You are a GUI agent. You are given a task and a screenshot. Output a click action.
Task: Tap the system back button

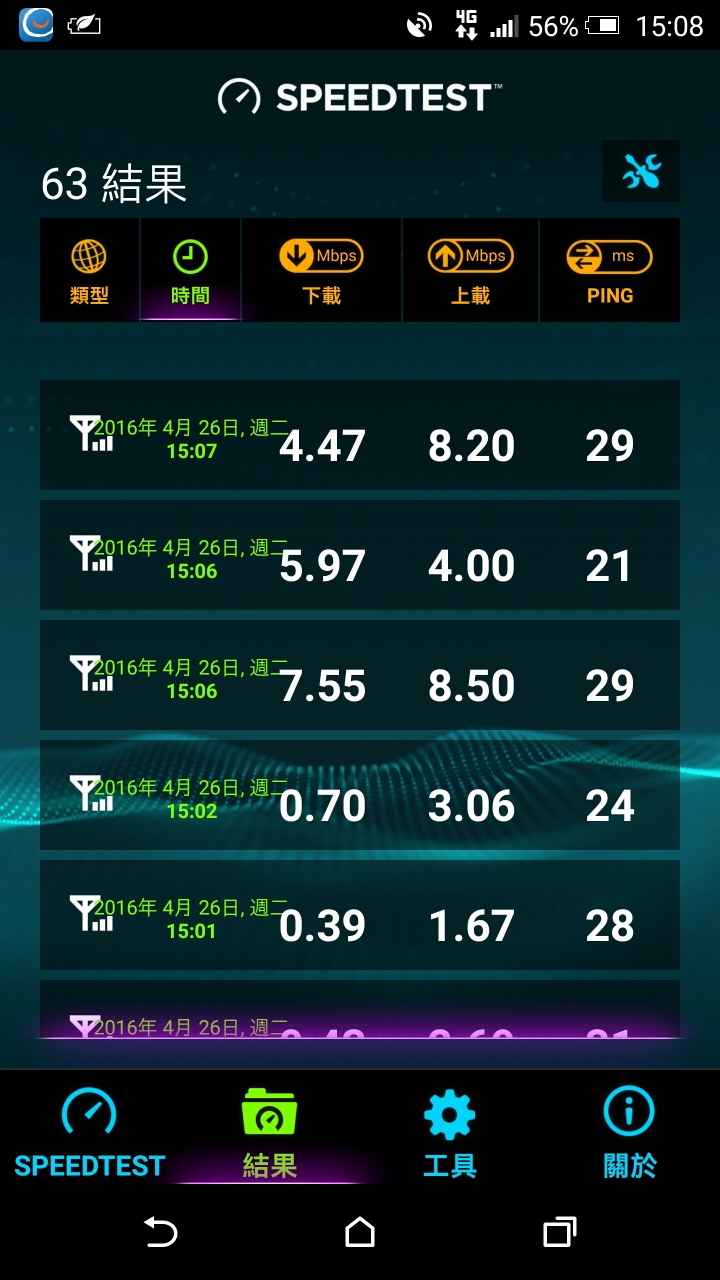point(160,1232)
